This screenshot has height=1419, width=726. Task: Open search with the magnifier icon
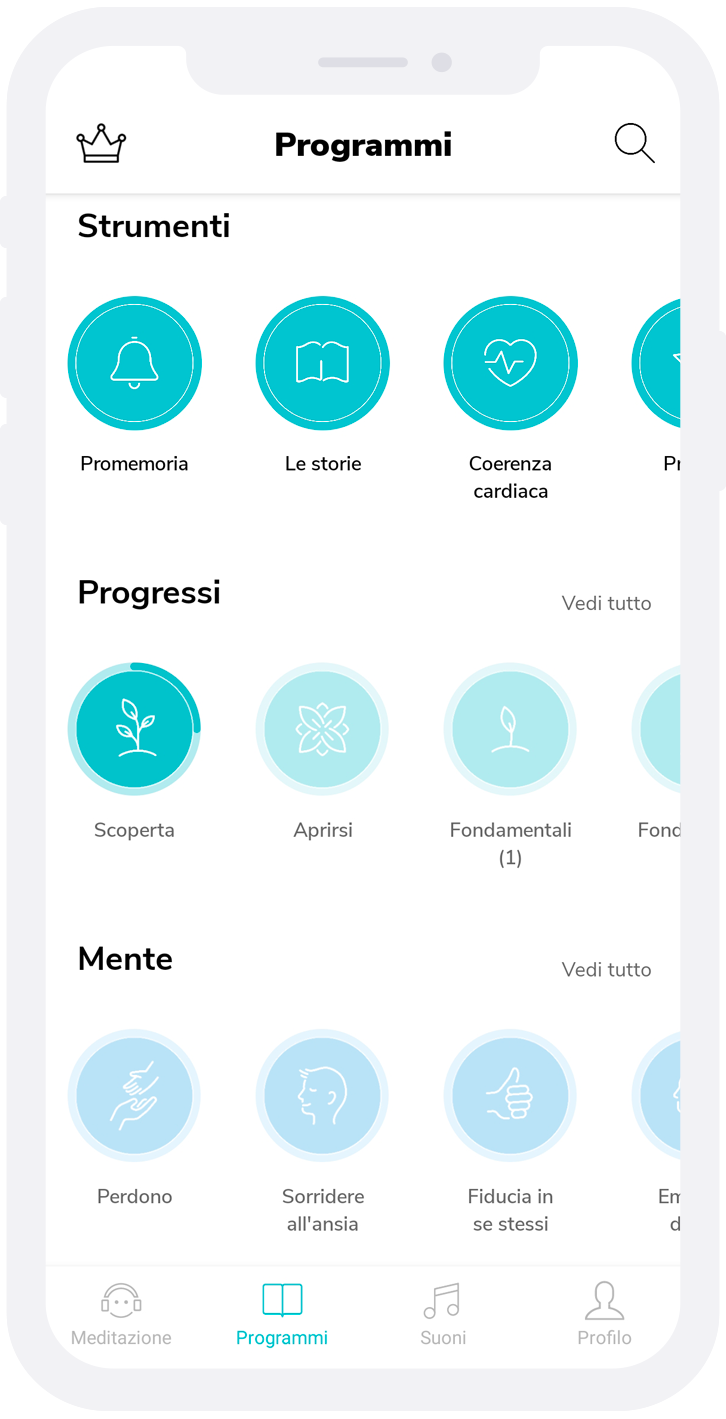point(634,144)
